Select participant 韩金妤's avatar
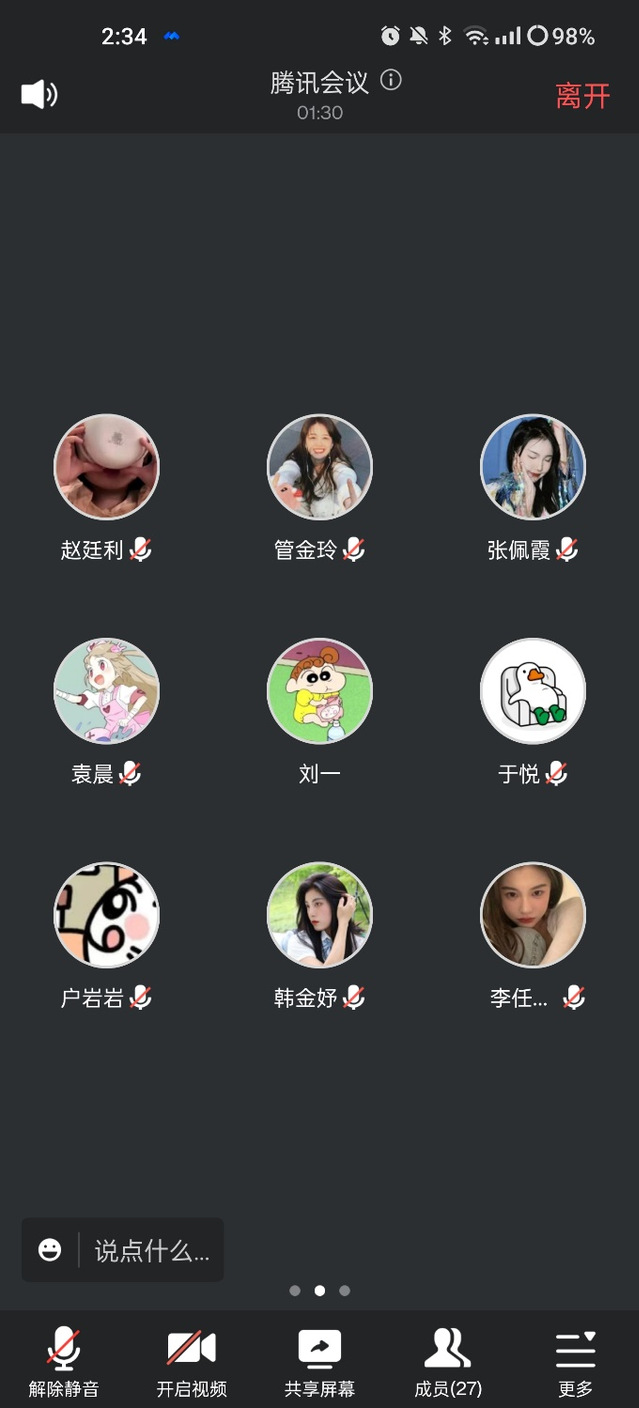 tap(319, 915)
